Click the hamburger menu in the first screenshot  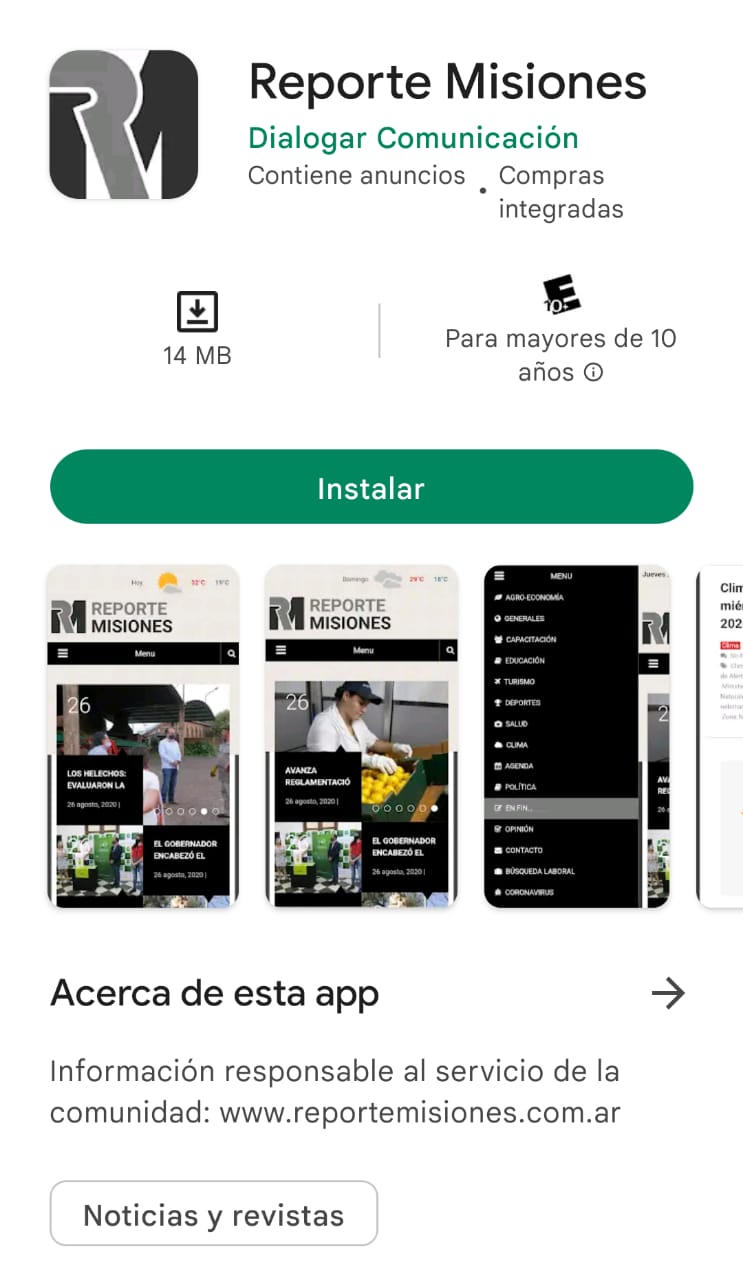[x=62, y=652]
